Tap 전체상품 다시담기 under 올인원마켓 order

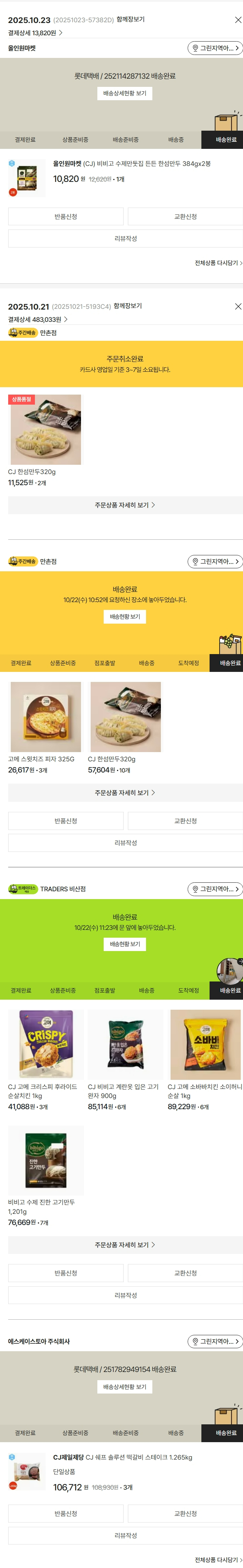[x=218, y=263]
